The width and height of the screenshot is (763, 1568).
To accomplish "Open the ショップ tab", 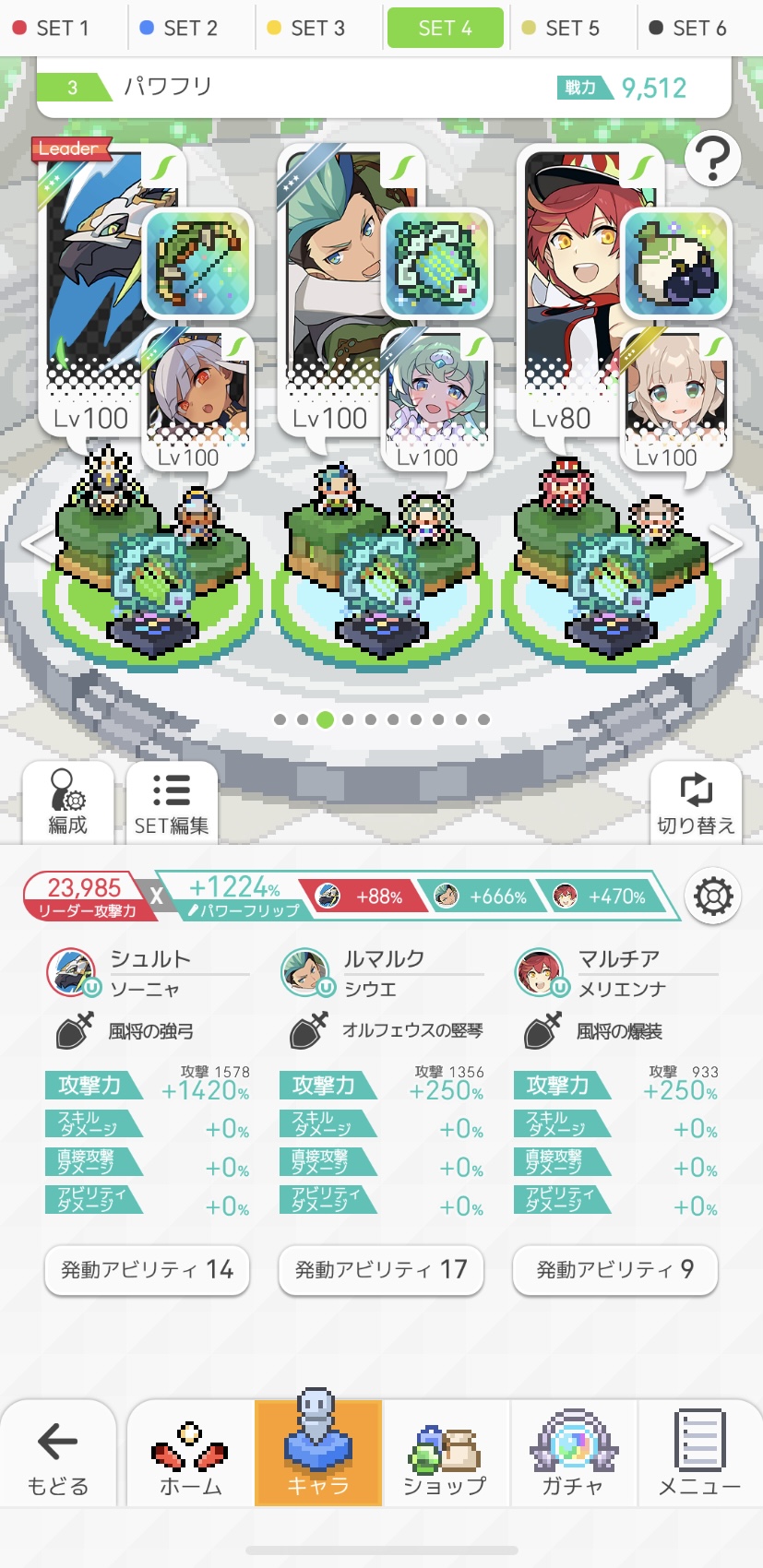I will pos(445,1455).
